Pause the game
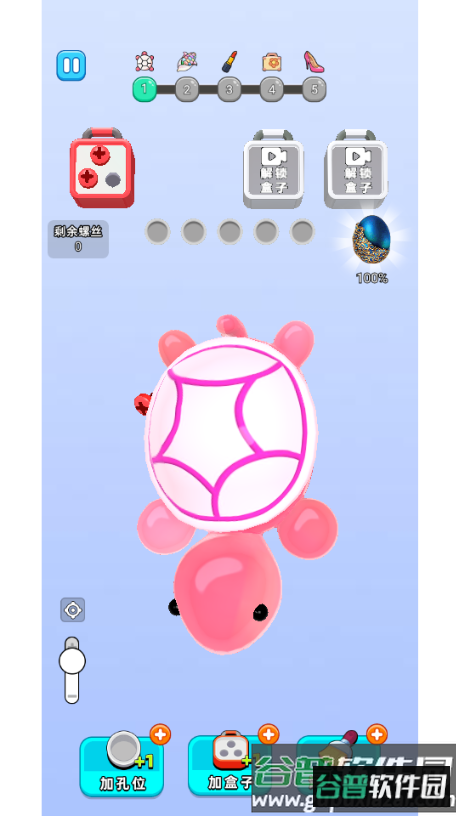Viewport: 459px width, 816px height. coord(71,65)
